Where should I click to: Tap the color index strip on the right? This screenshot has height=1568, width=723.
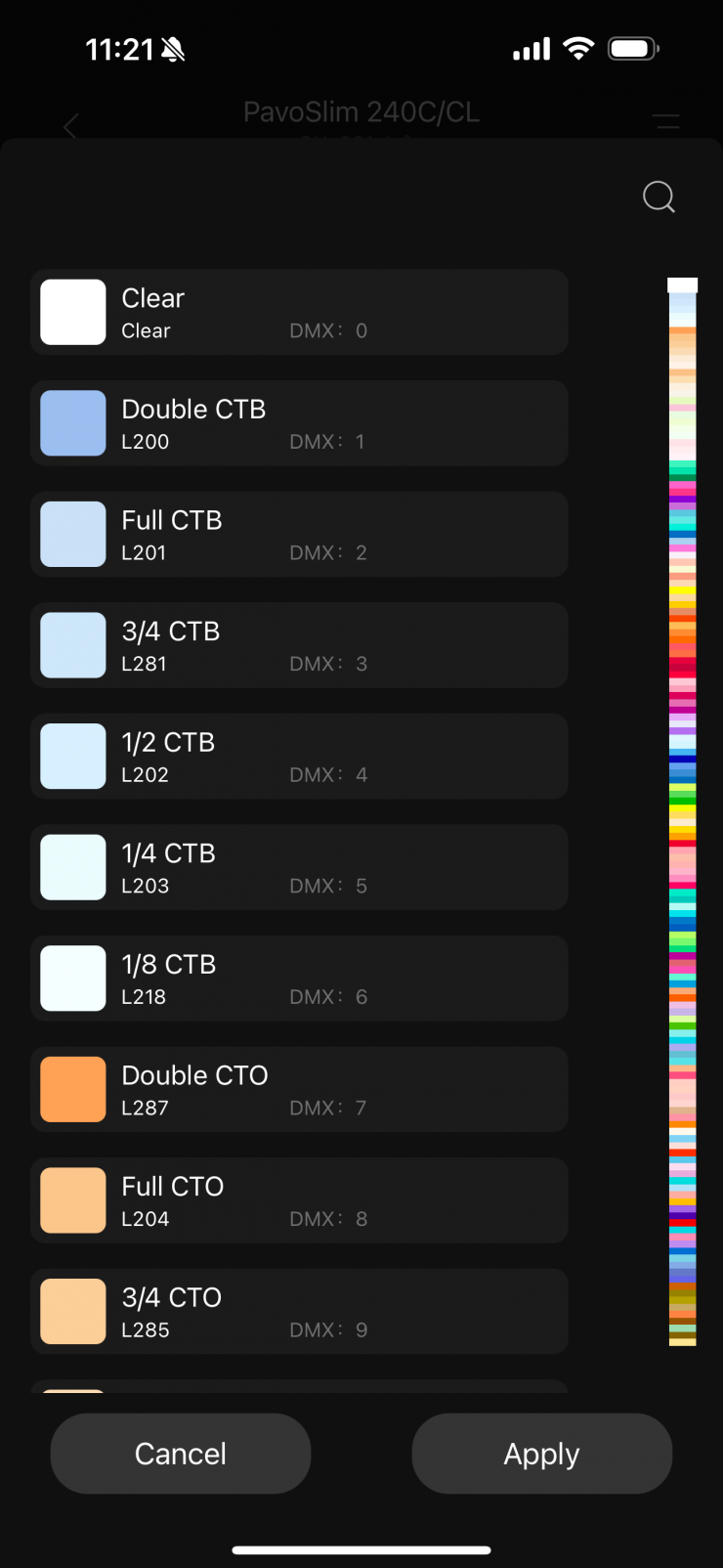[x=682, y=811]
